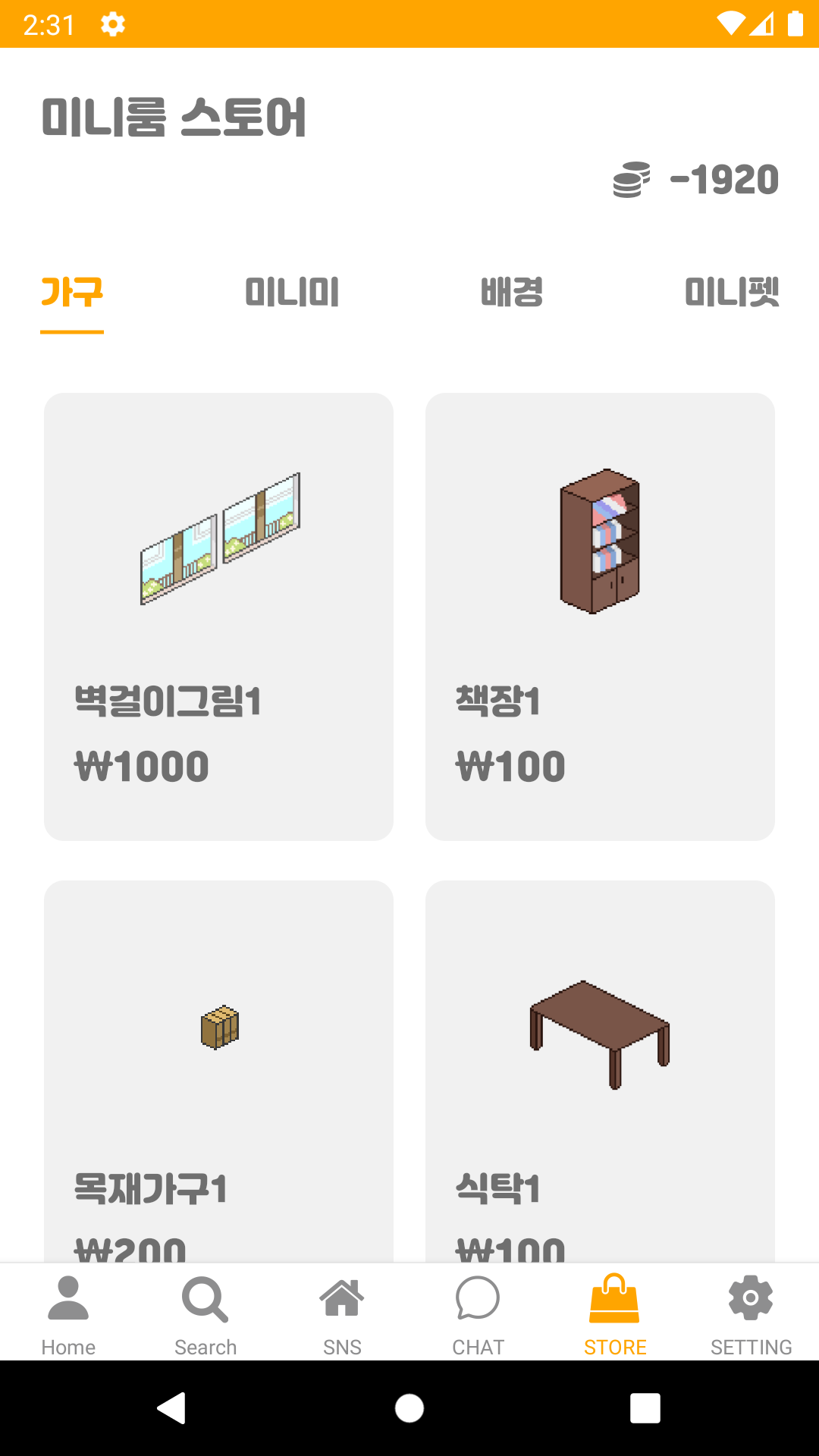Open the SETTING tab

pyautogui.click(x=751, y=1313)
